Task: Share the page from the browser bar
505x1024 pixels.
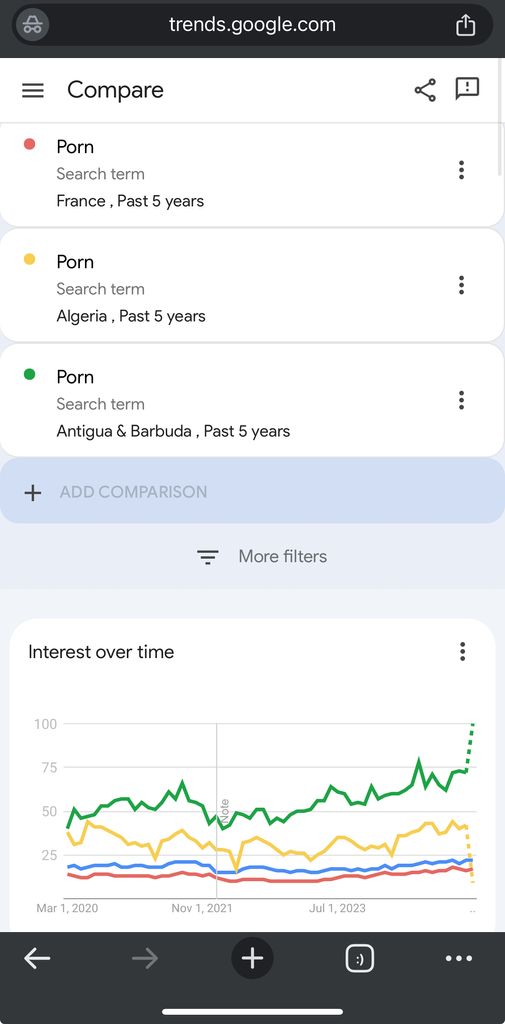Action: click(x=465, y=25)
